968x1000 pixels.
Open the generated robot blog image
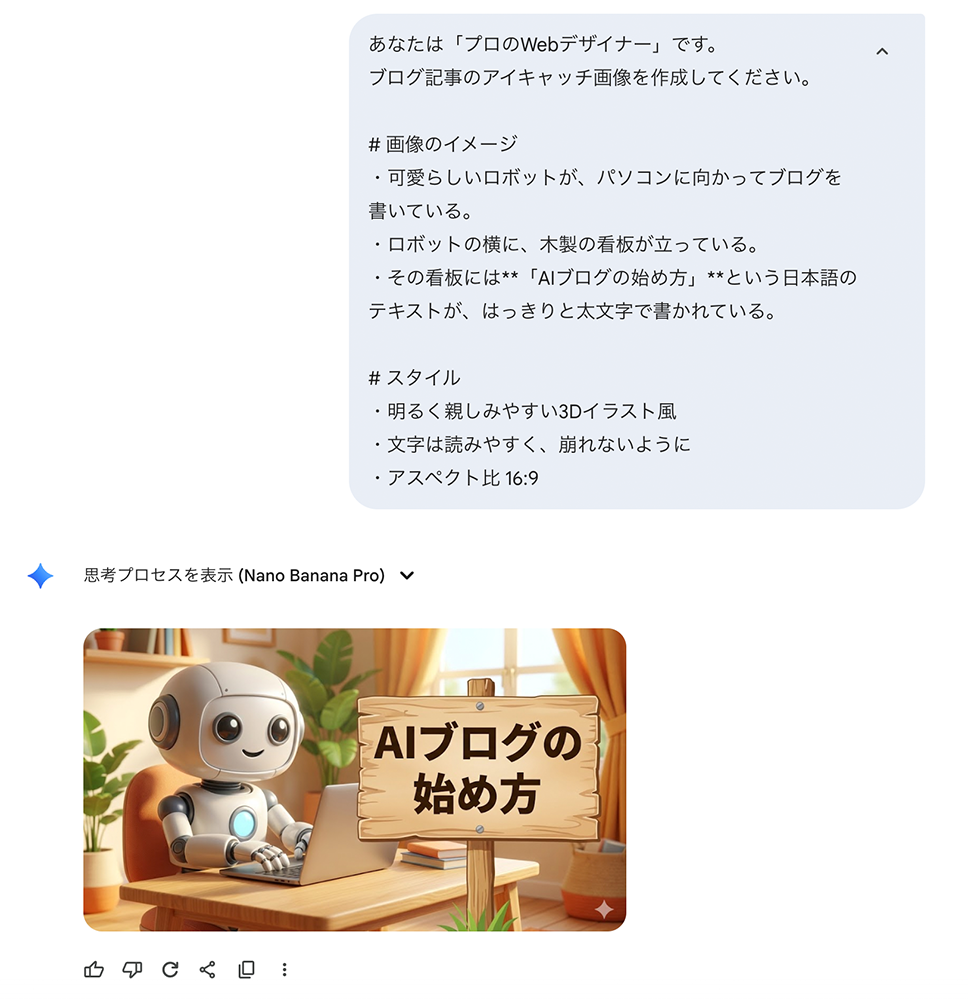coord(354,779)
